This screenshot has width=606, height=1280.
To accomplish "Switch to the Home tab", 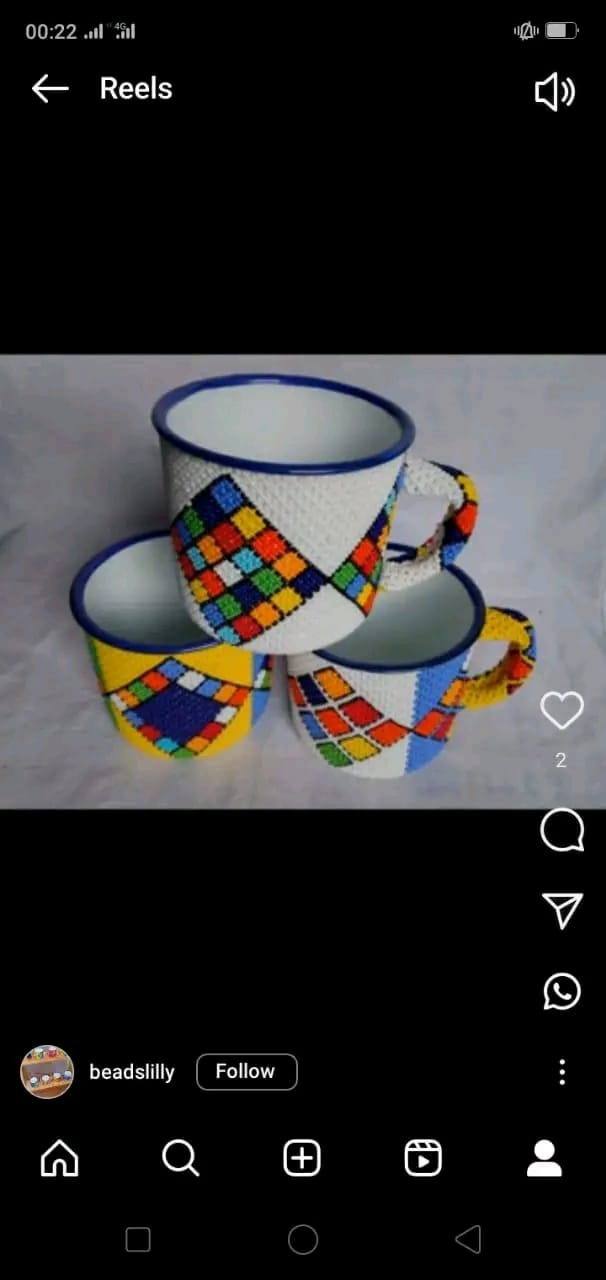I will (x=59, y=1158).
